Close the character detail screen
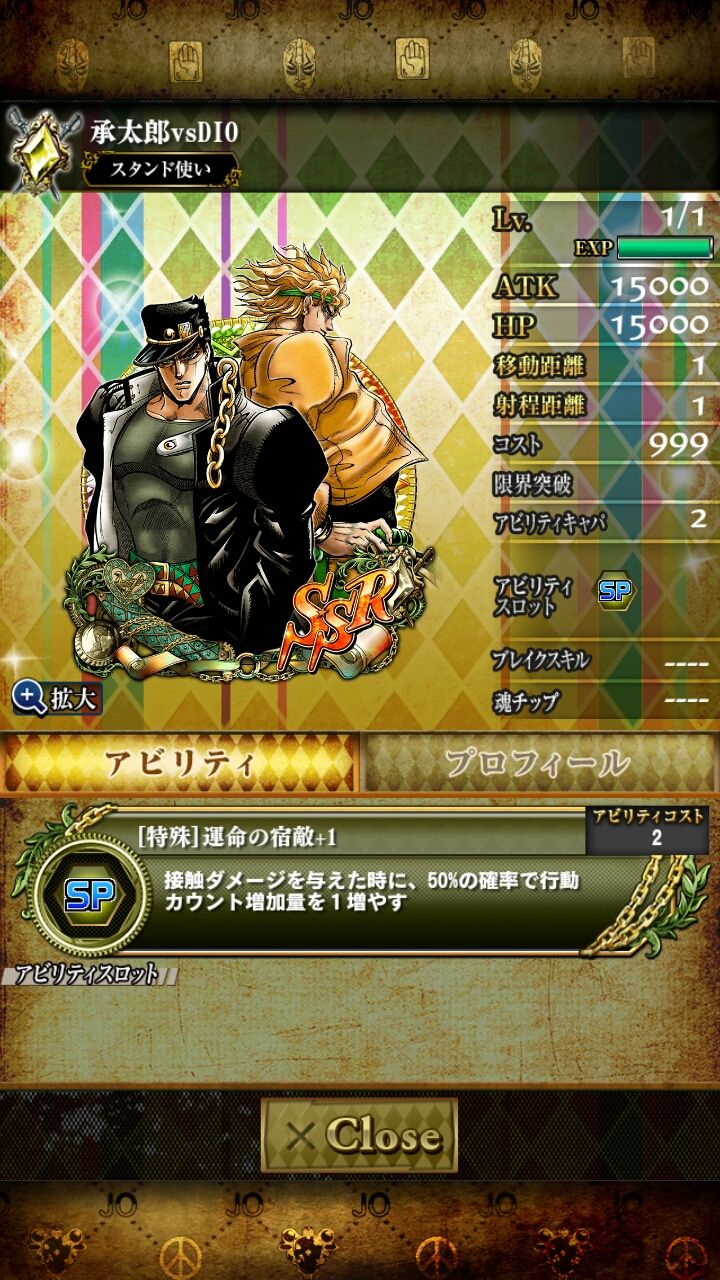The image size is (720, 1280). coord(360,1135)
